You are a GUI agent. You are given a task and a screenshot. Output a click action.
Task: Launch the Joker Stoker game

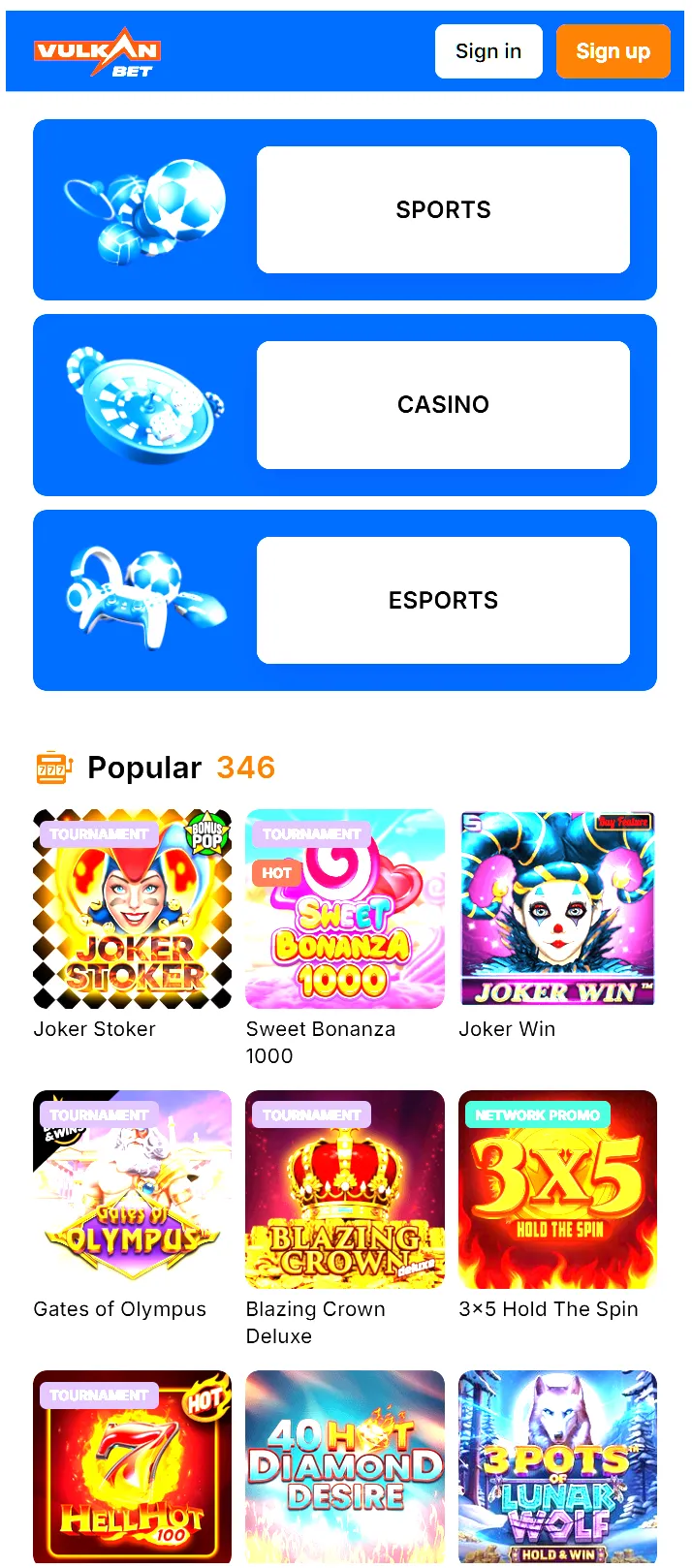coord(133,909)
